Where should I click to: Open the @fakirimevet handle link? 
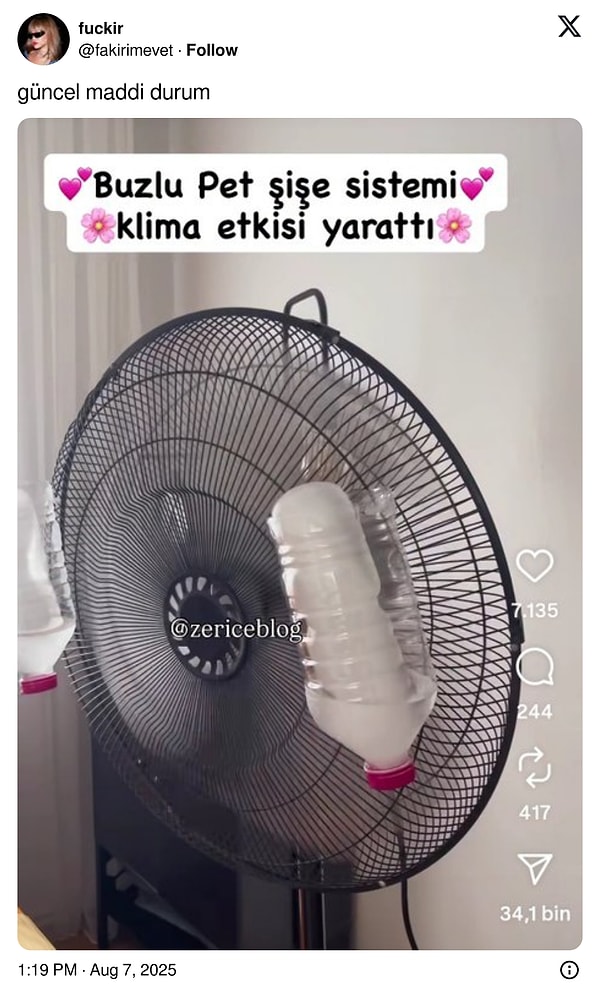(x=127, y=50)
